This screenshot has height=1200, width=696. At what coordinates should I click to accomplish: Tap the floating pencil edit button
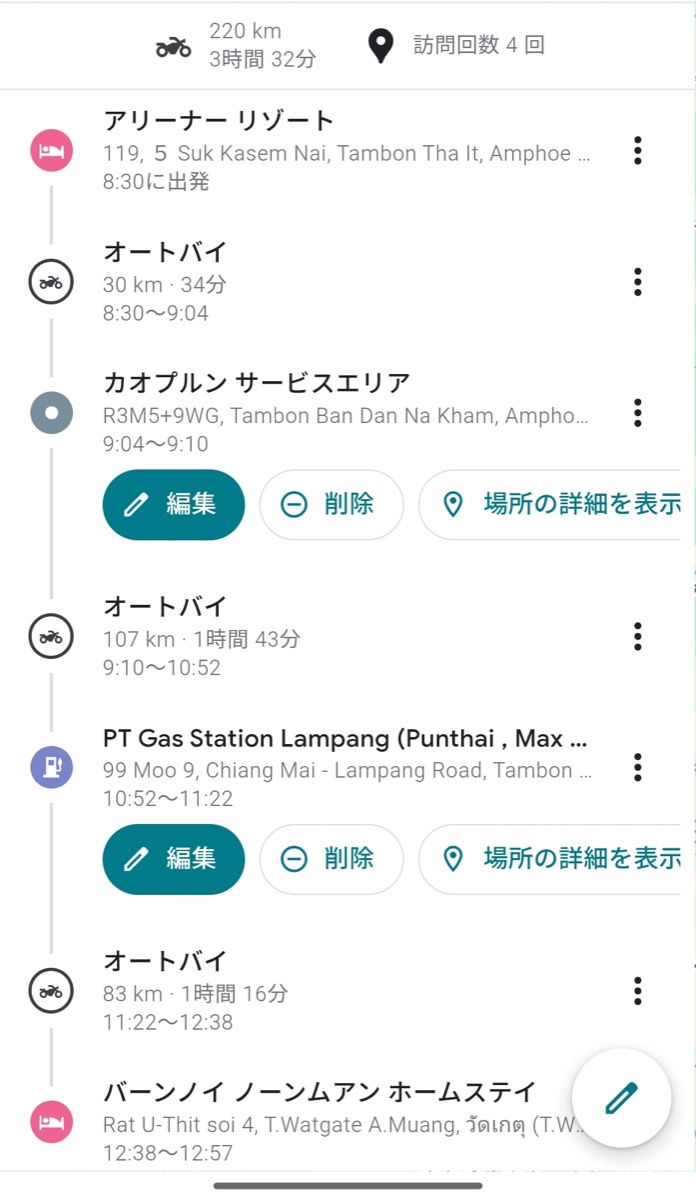pyautogui.click(x=622, y=1098)
